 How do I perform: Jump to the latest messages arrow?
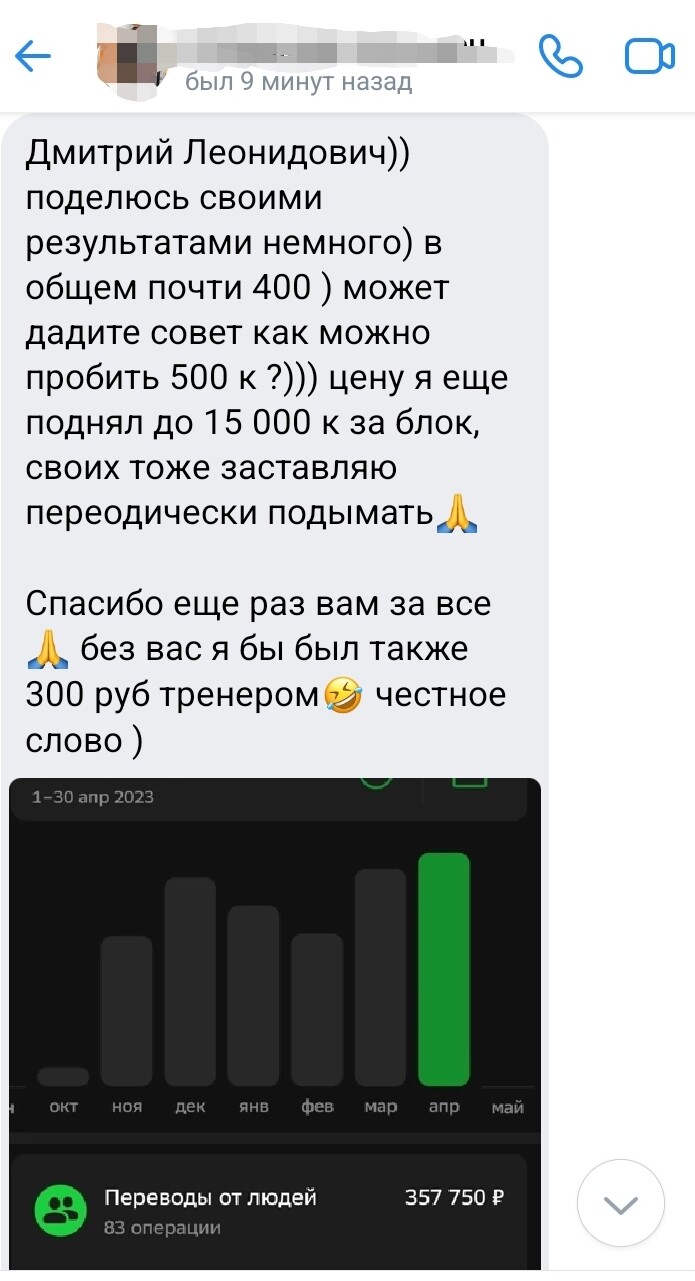click(621, 1204)
